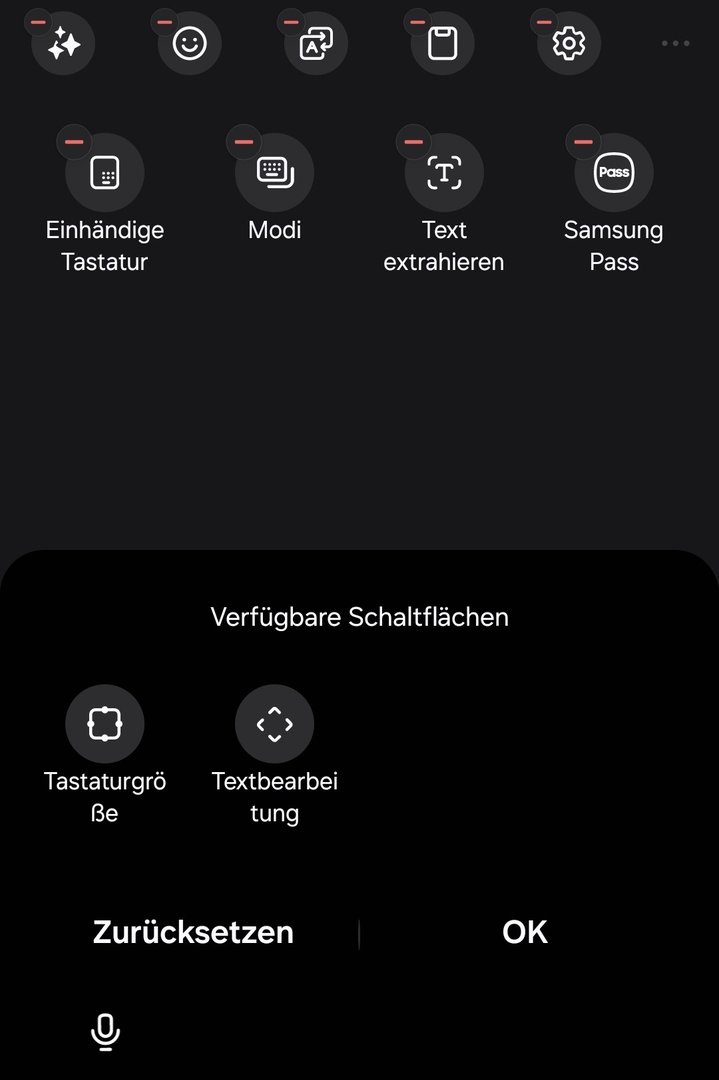Confirm changes with OK
This screenshot has height=1080, width=719.
(x=525, y=932)
